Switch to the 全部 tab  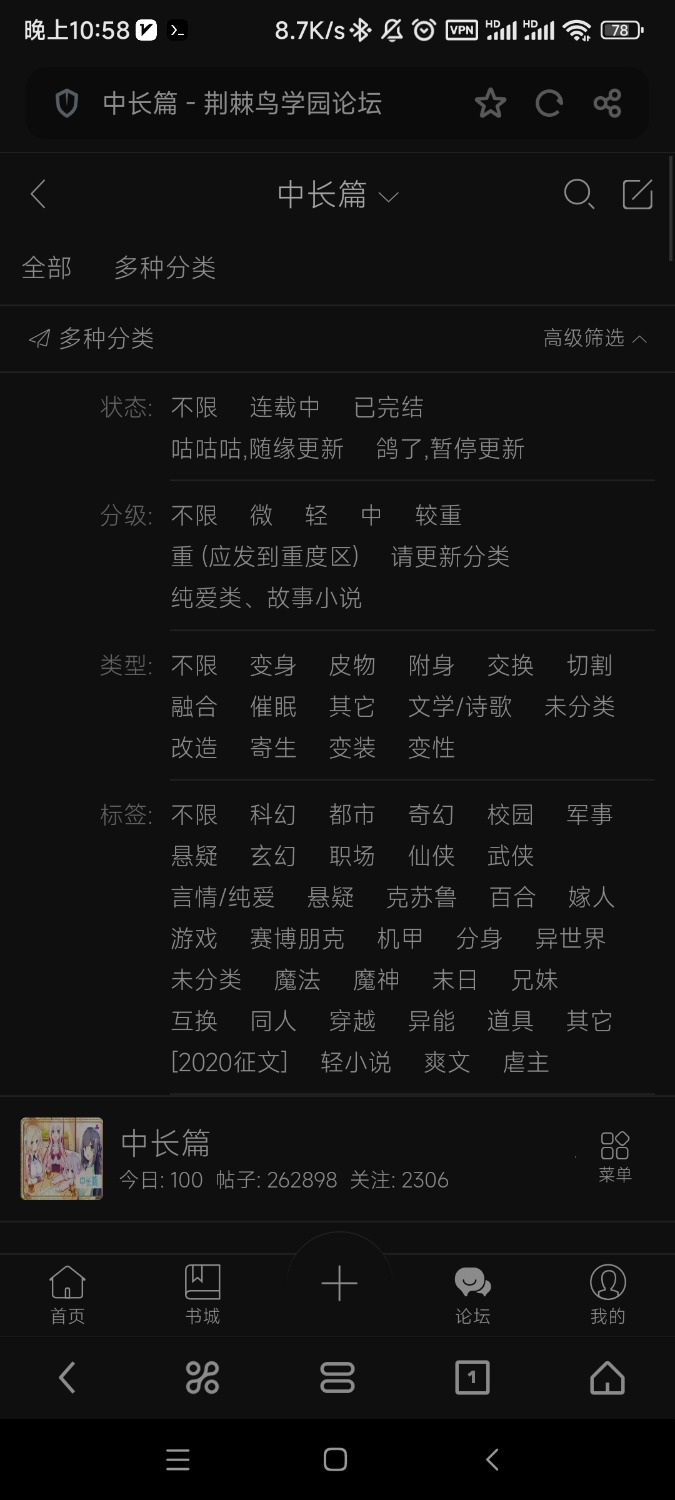tap(47, 268)
